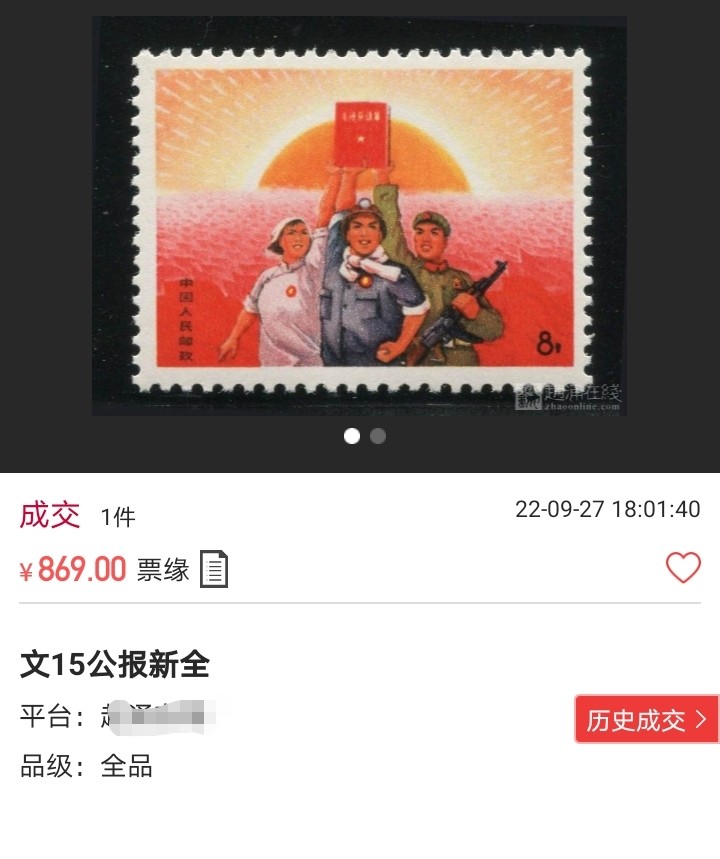Open the stamp photo full view
The image size is (720, 859).
coord(359,215)
